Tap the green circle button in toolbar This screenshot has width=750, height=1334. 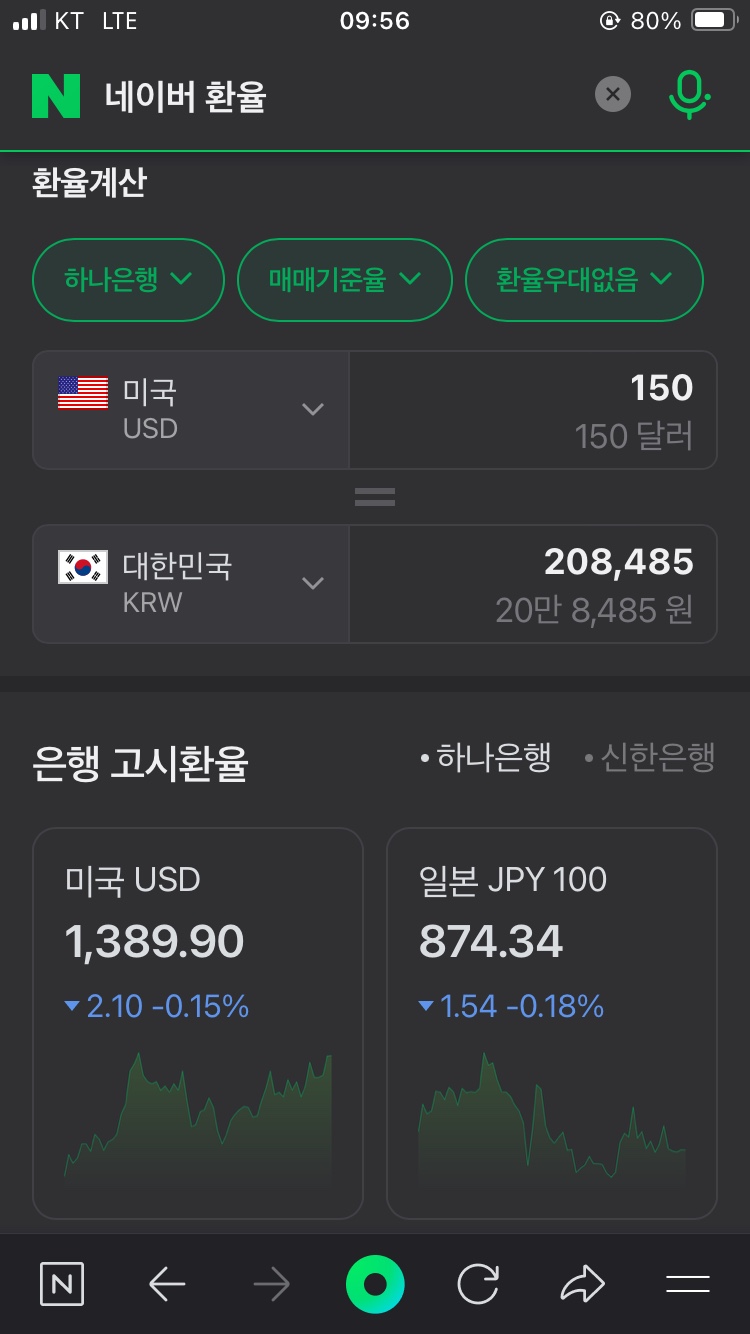click(375, 1284)
